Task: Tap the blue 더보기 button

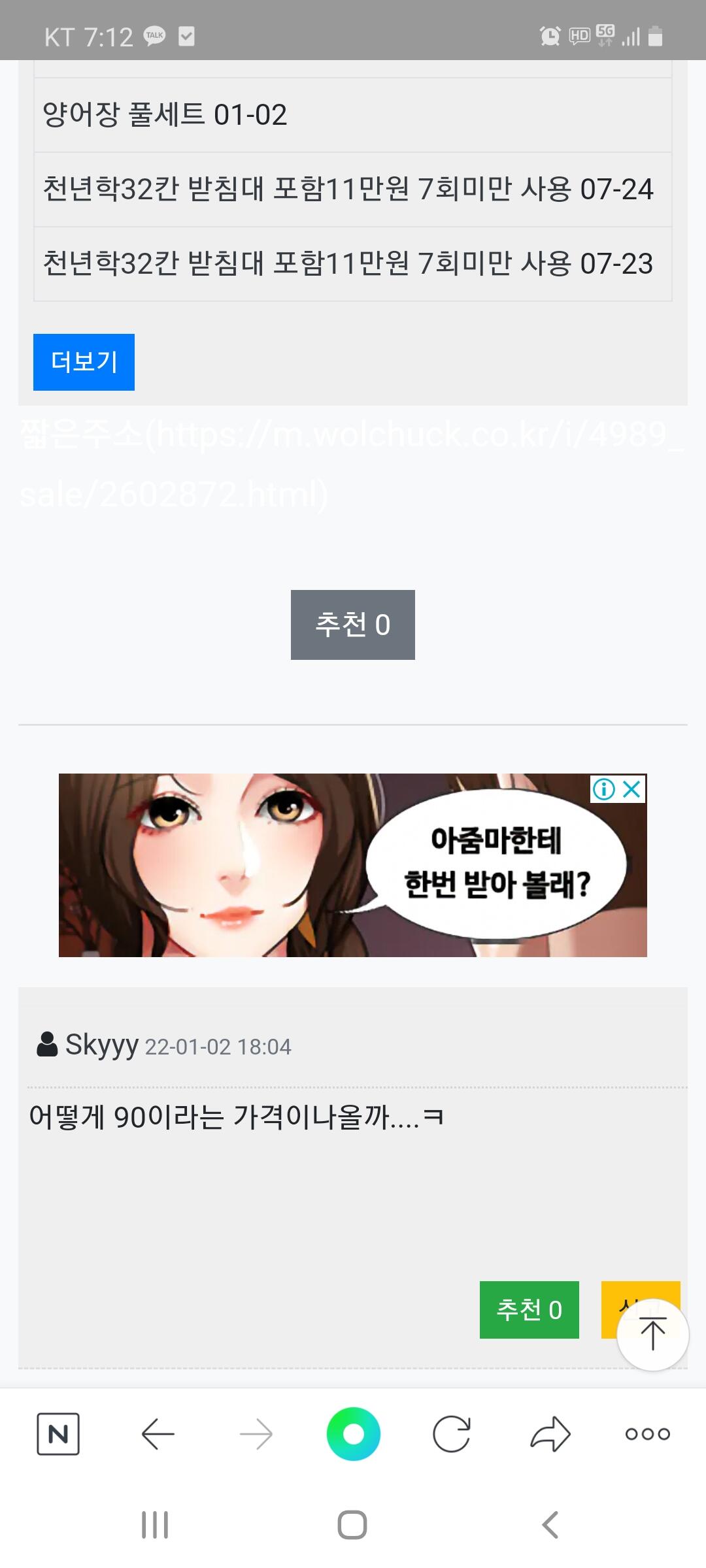Action: [x=84, y=362]
